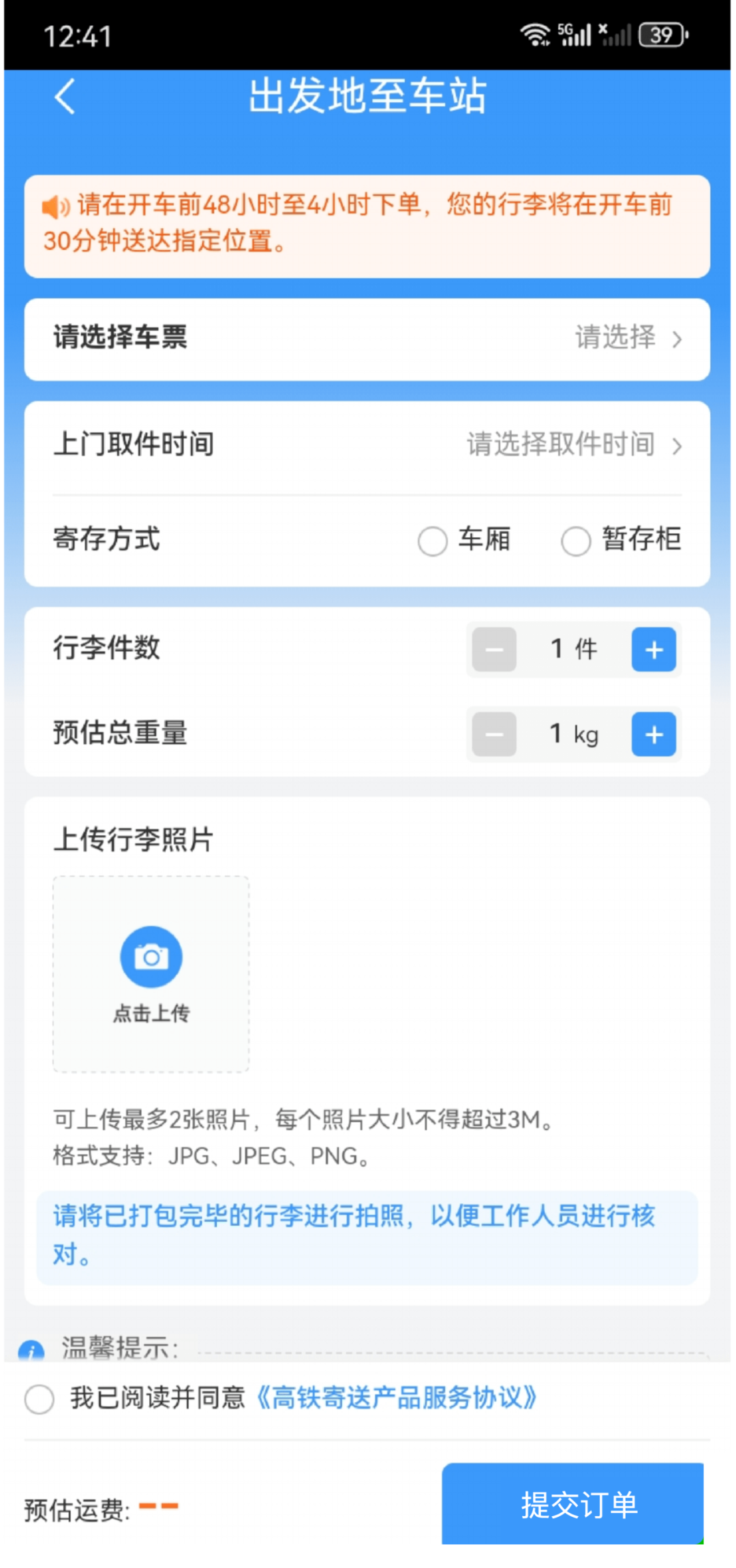This screenshot has width=736, height=1568.
Task: Check the 我已阅读并同意 agreement circle
Action: 40,1398
